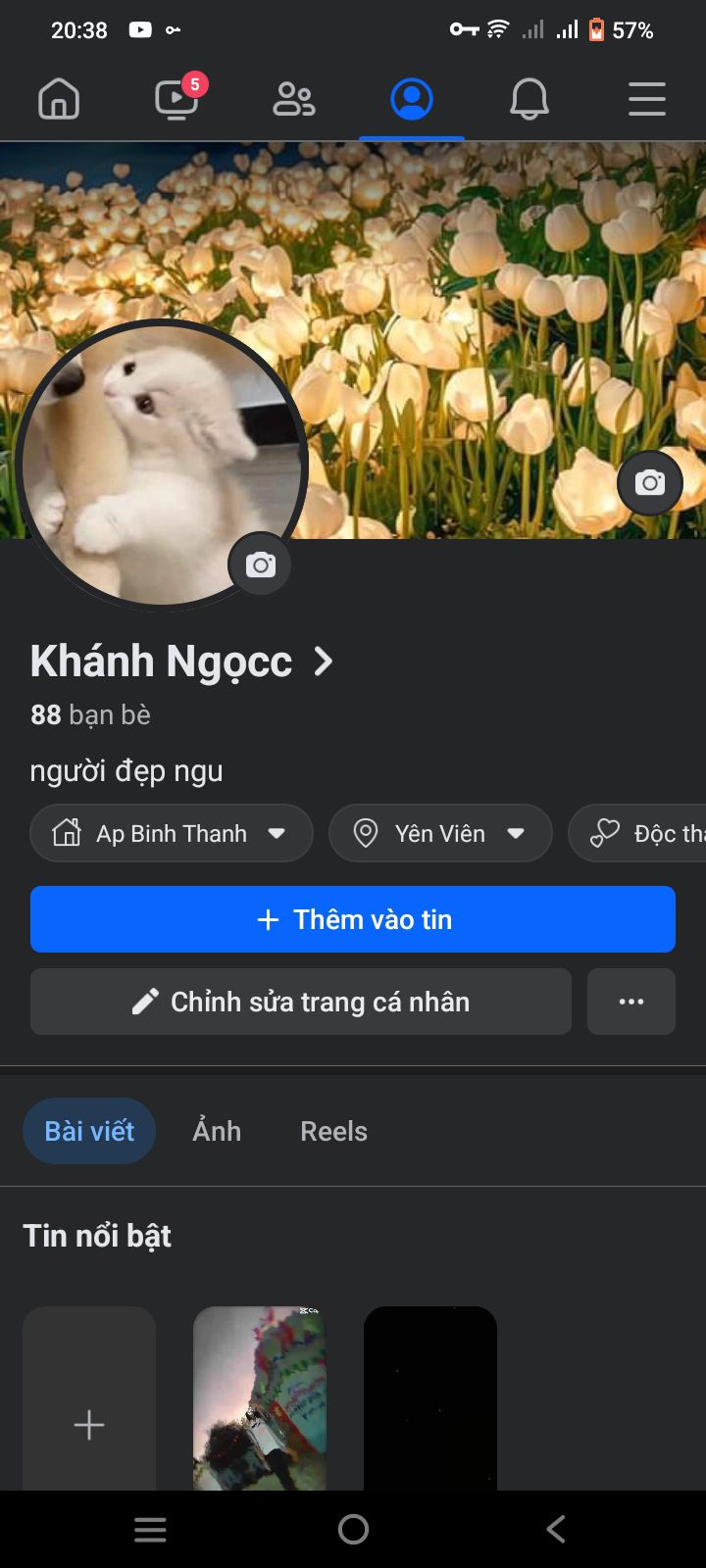Go to the Facebook home feed tab

tap(59, 99)
